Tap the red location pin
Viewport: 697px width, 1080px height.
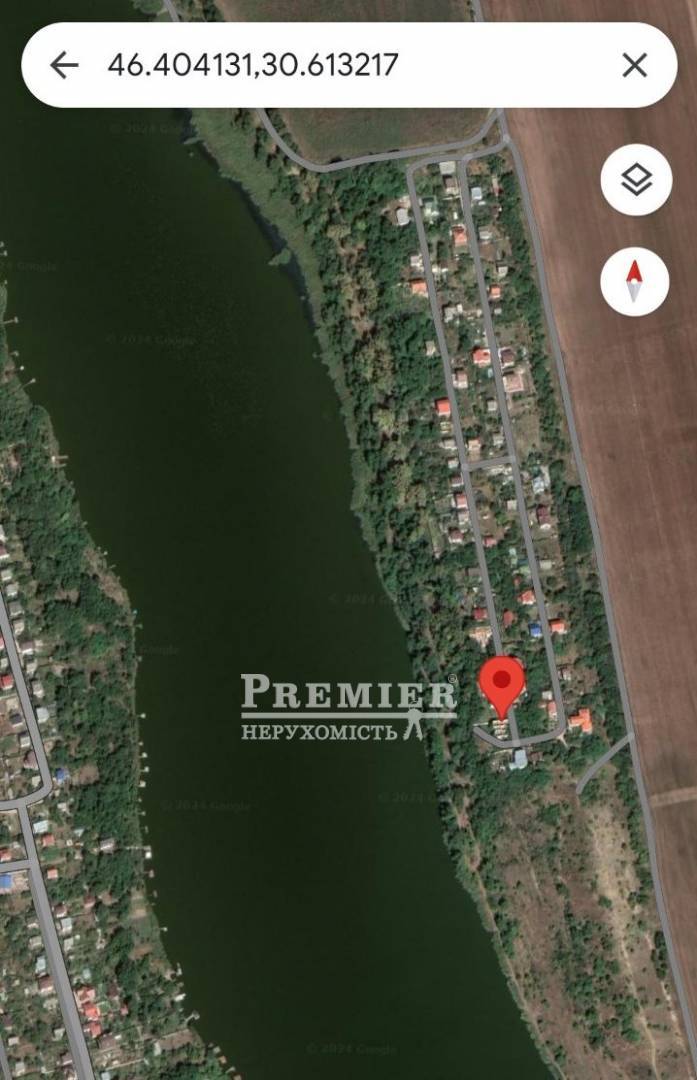pos(502,684)
